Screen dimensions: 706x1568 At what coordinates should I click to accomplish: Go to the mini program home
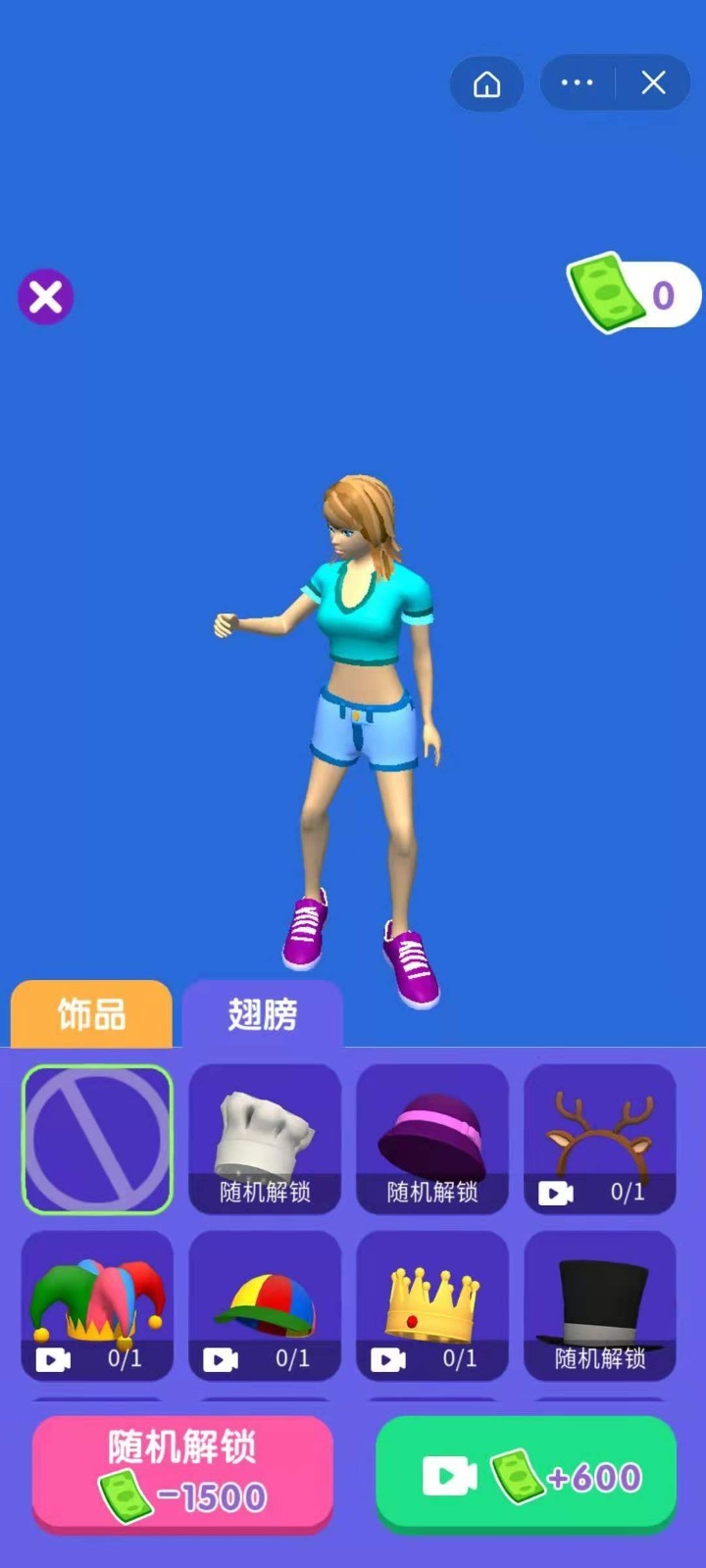click(486, 84)
